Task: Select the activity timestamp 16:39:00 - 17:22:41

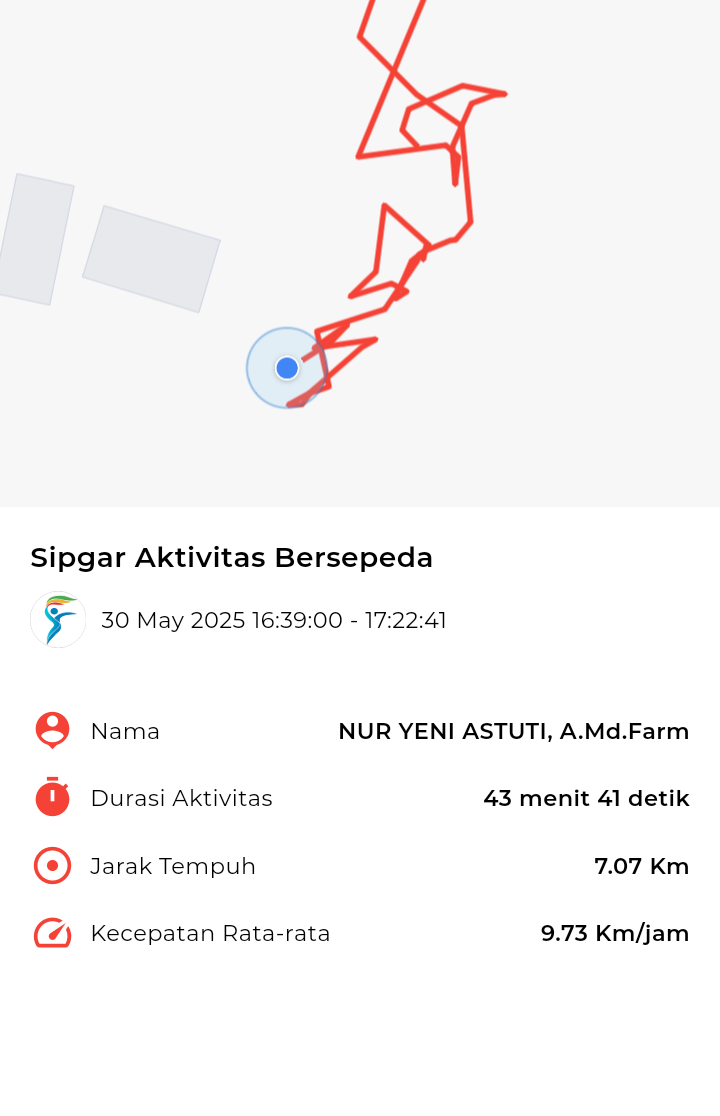Action: (x=272, y=620)
